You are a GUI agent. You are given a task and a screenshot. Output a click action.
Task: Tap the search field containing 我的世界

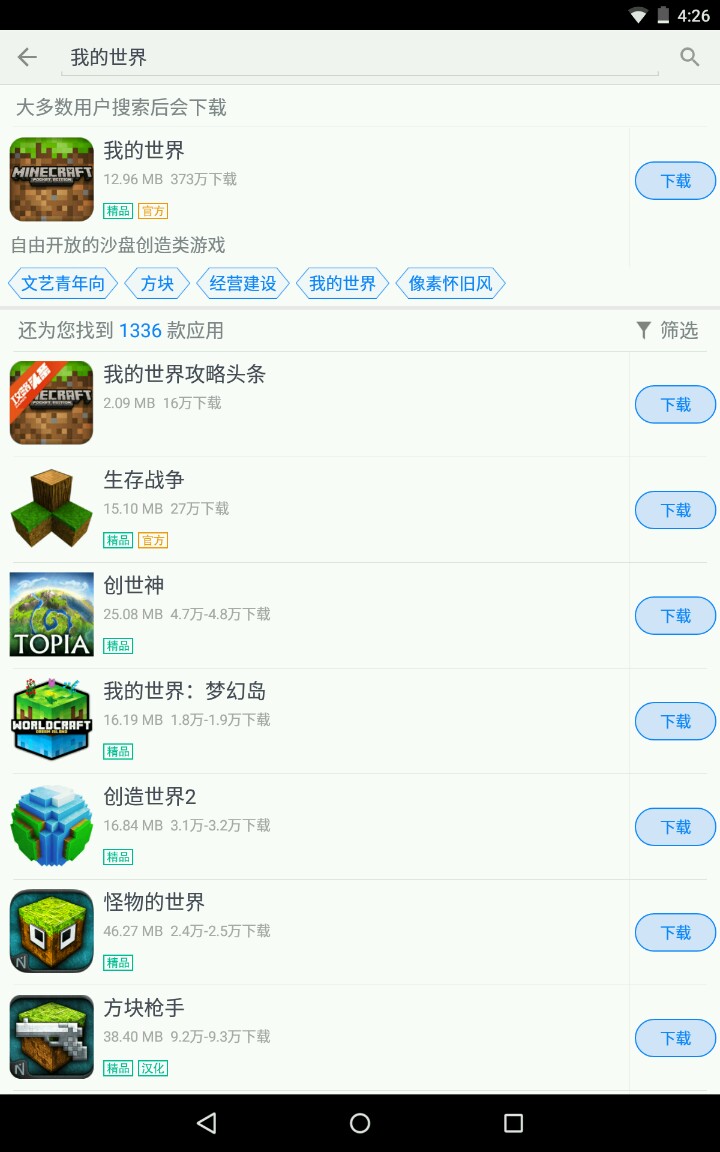coord(360,57)
